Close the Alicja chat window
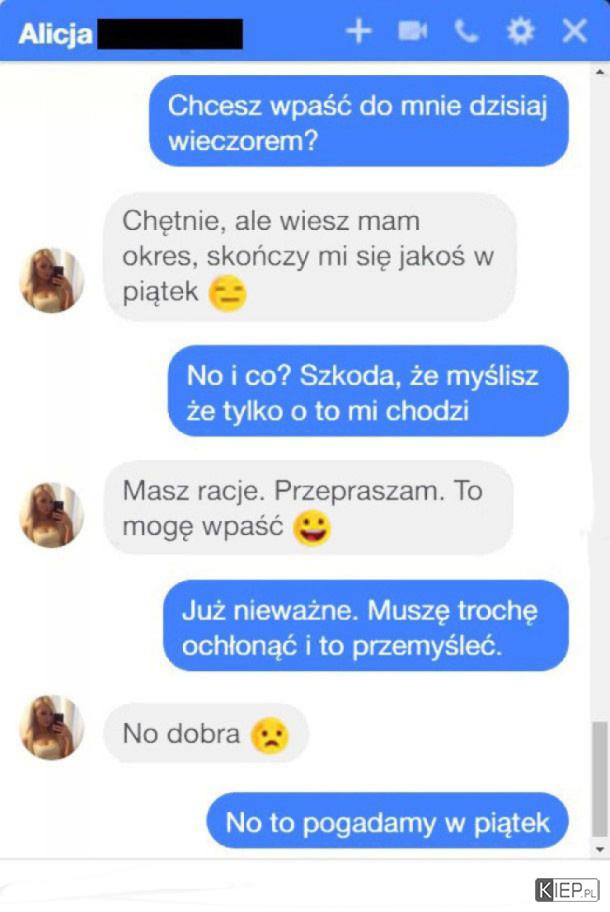Image resolution: width=610 pixels, height=912 pixels. click(x=574, y=31)
